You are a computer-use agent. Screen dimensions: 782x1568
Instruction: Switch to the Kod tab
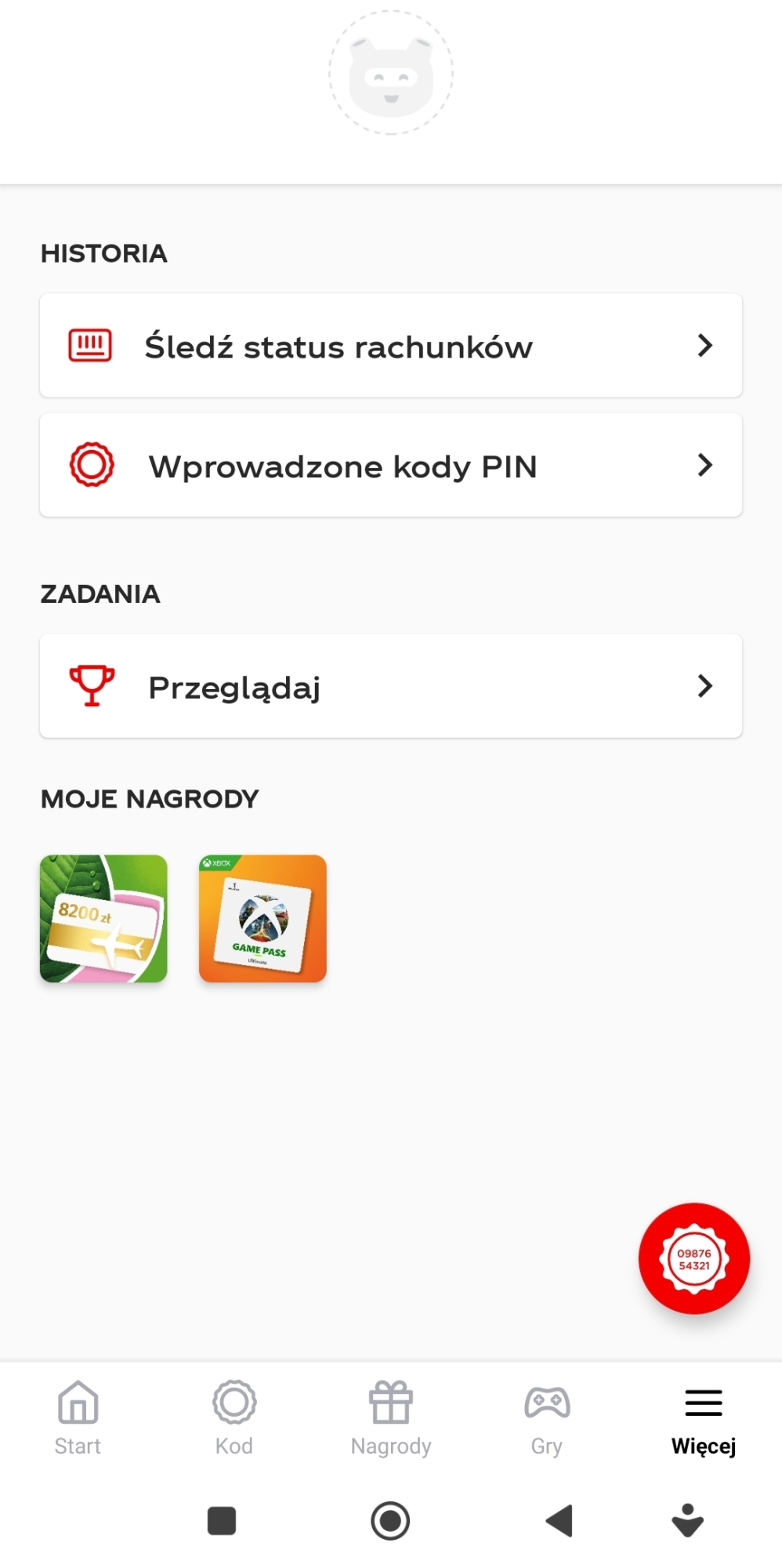234,1417
